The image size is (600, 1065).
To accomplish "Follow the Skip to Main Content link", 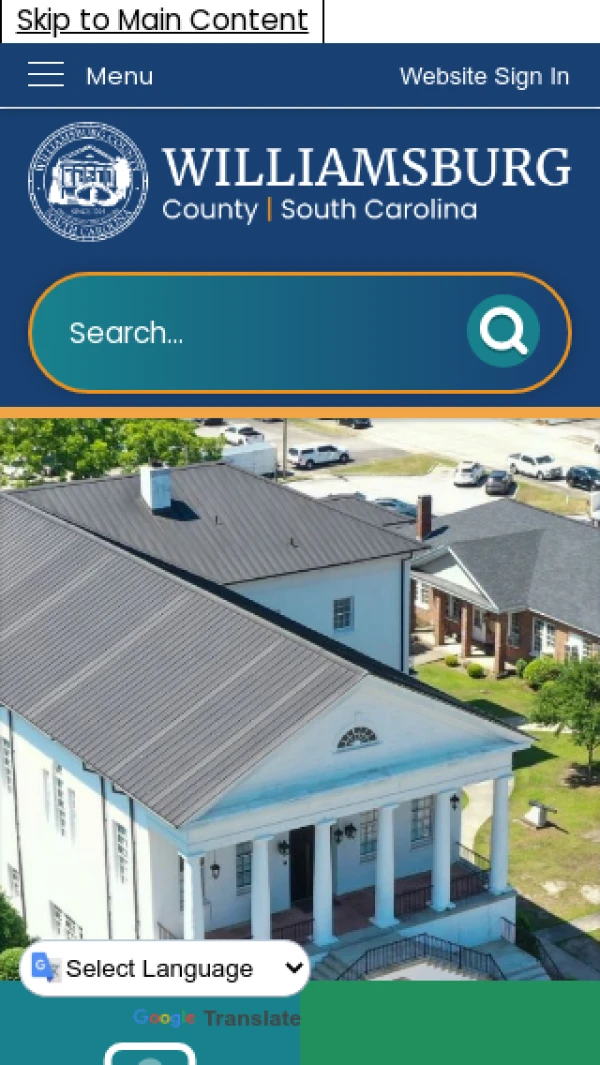I will [162, 20].
